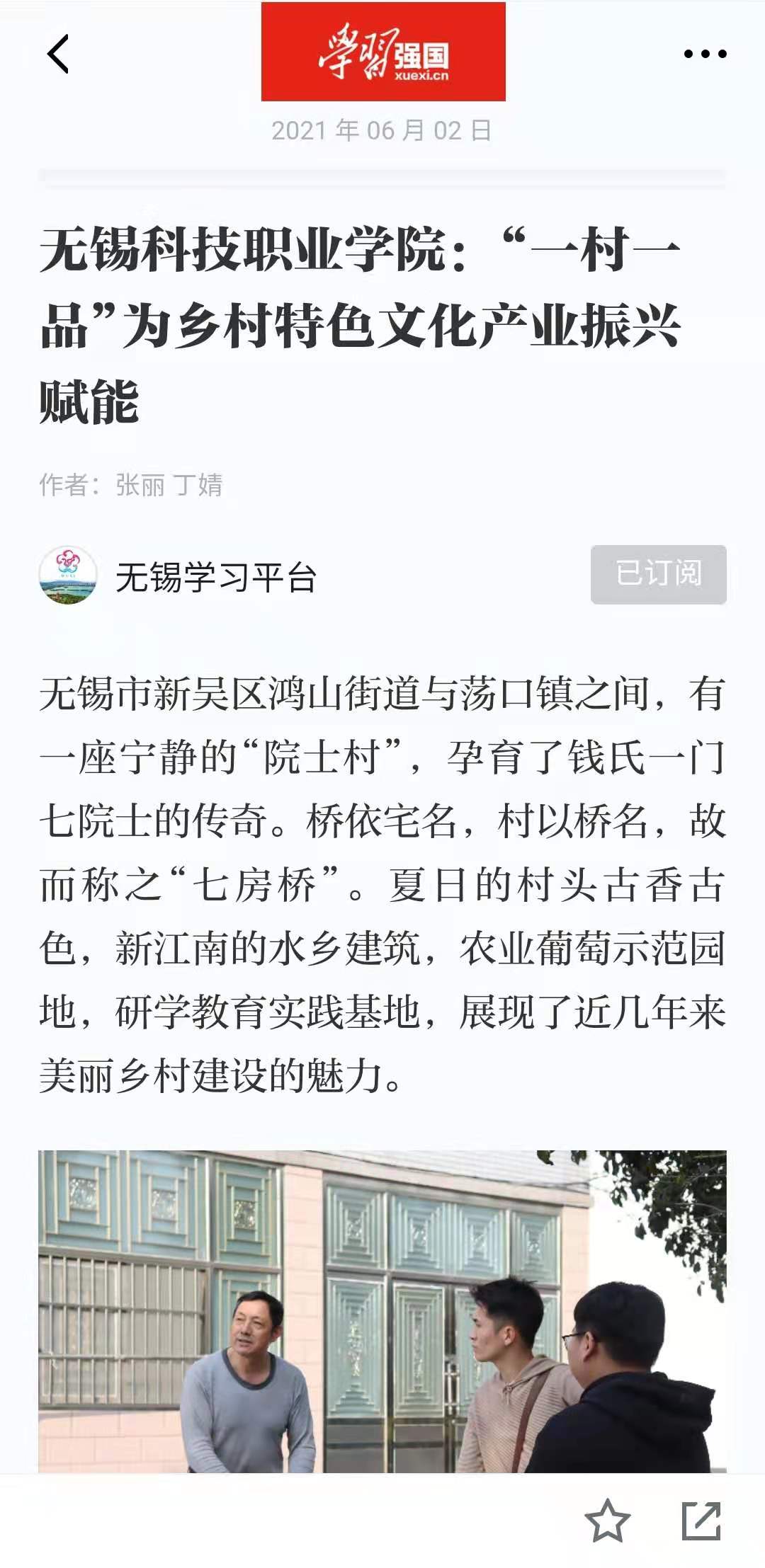View the article photo of villagers

tap(382, 1310)
